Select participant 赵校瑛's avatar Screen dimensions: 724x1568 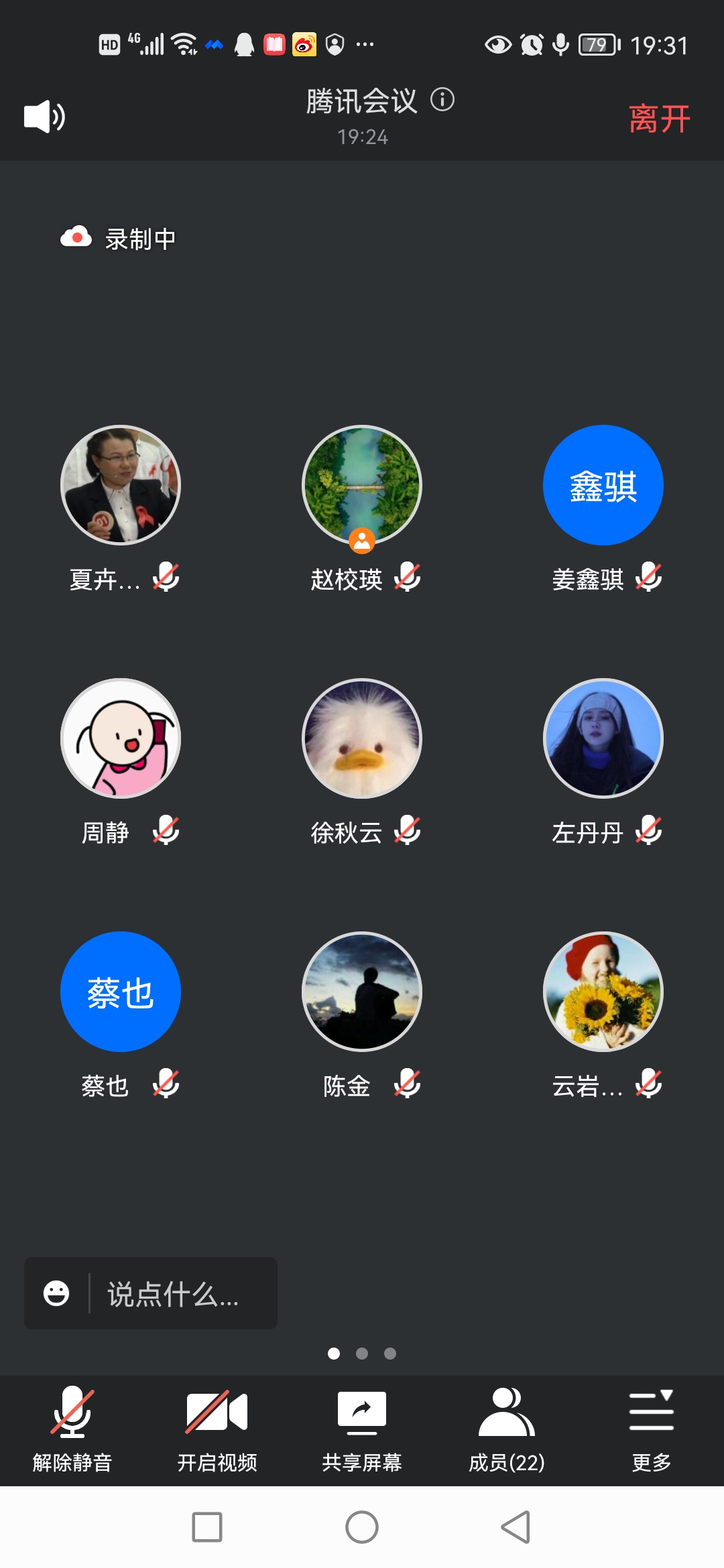point(362,485)
